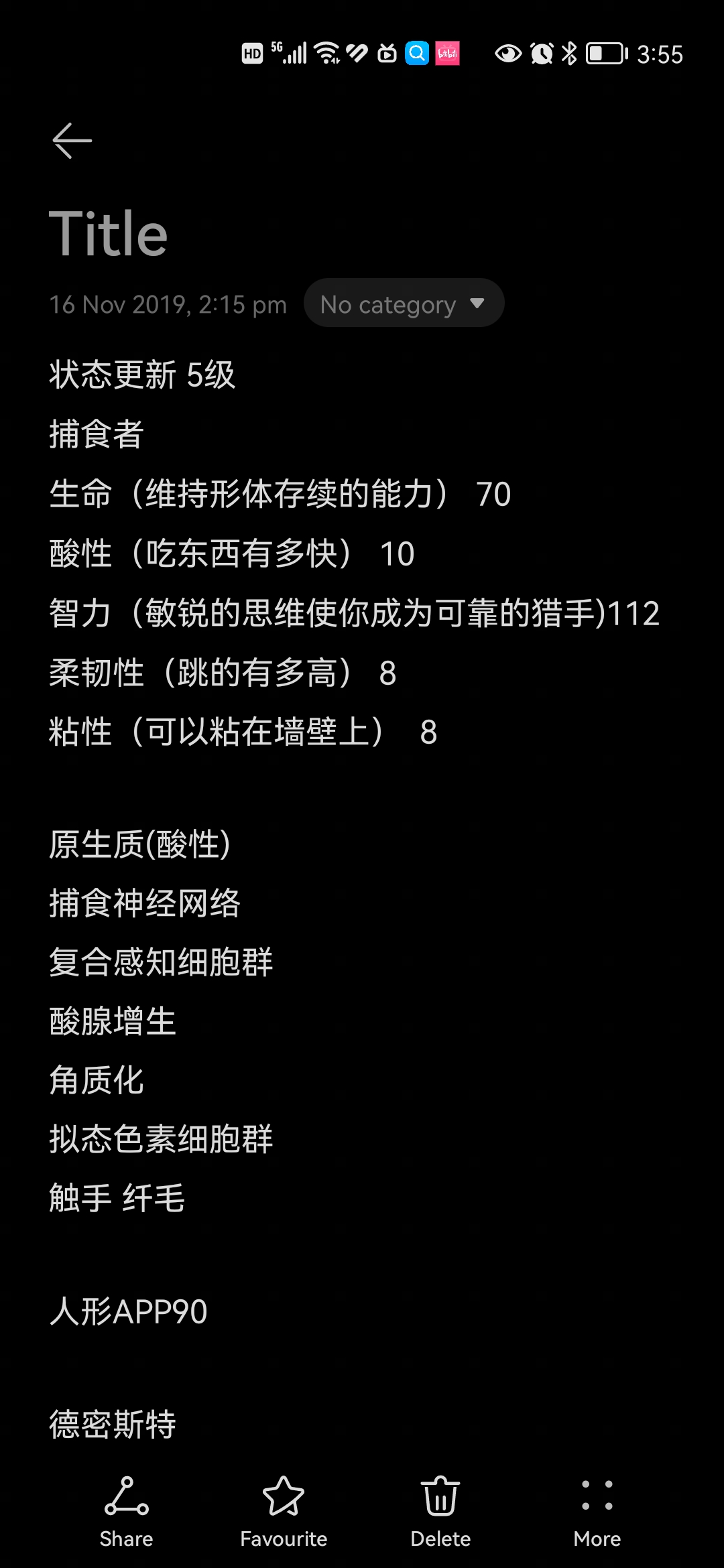The image size is (724, 1568).
Task: Go back using the arrow icon
Action: click(72, 141)
